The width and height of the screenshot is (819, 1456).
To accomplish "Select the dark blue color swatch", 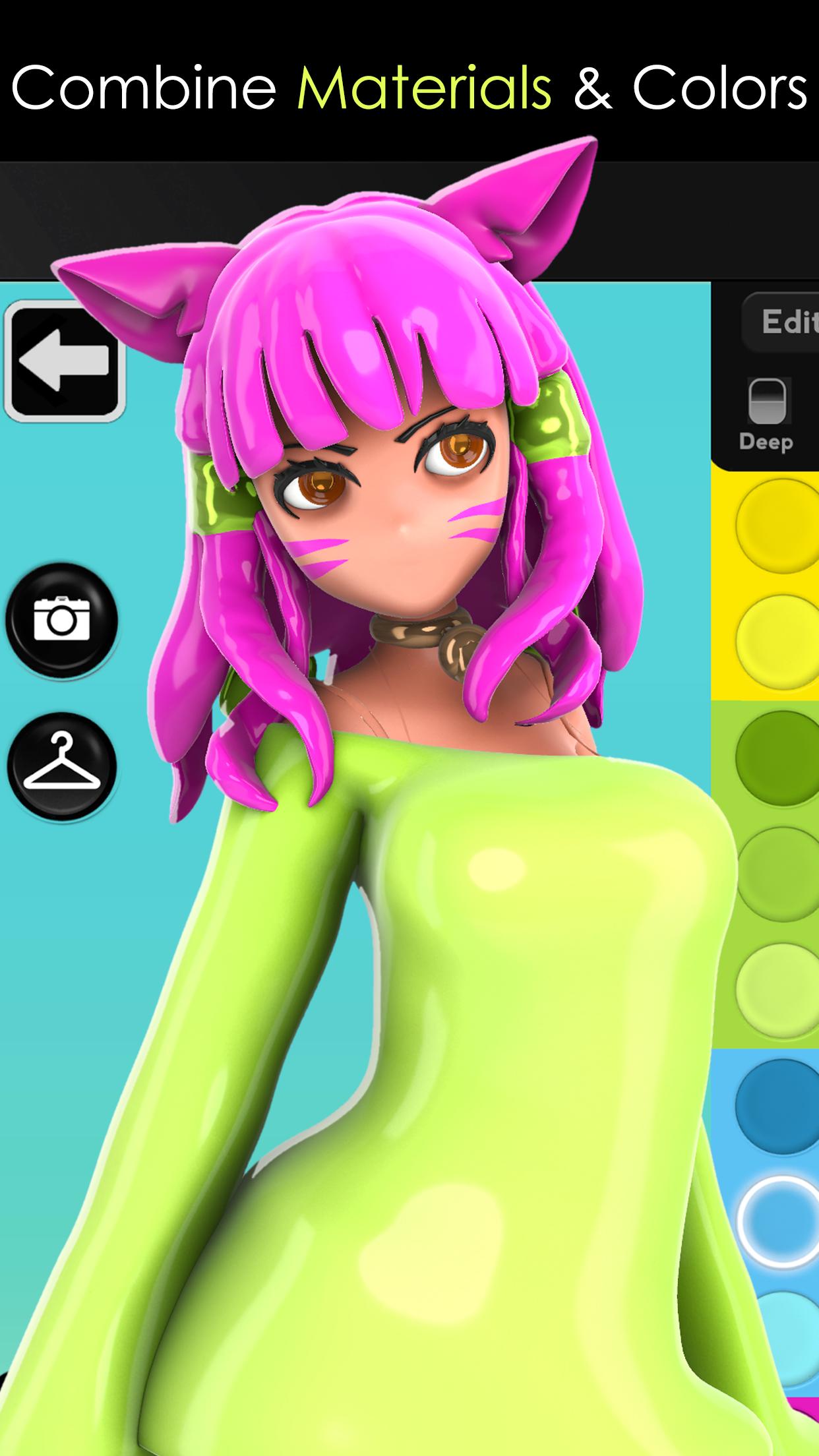I will pos(778,1107).
